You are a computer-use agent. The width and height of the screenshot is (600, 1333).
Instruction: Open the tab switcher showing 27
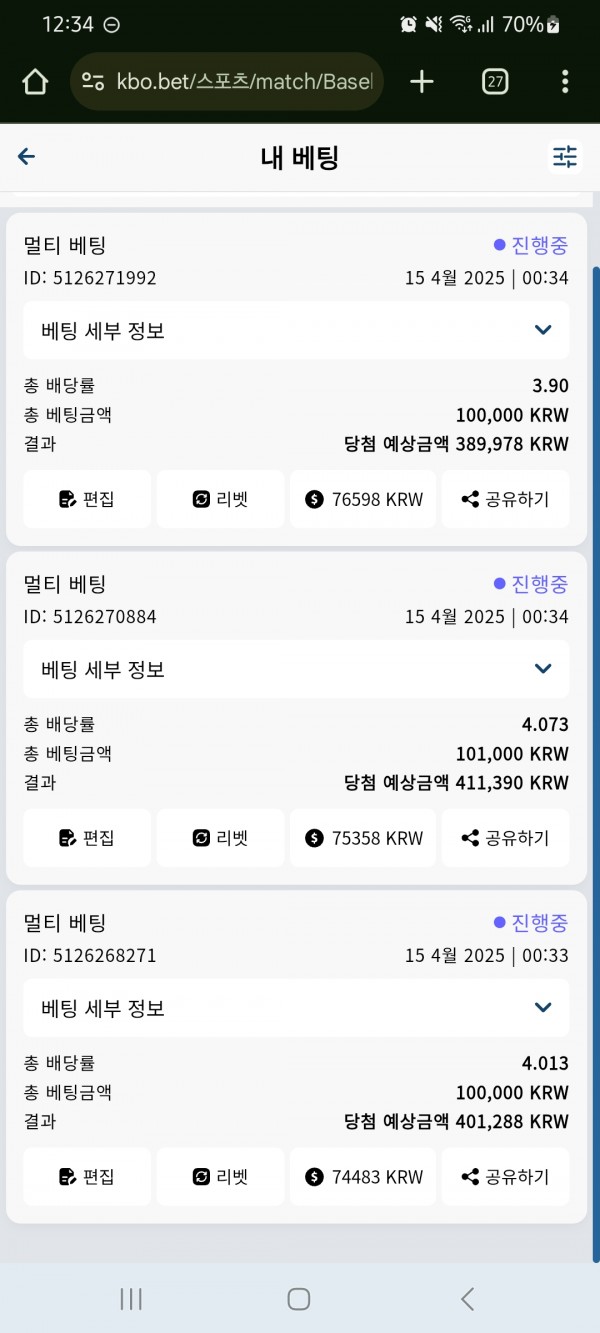495,82
